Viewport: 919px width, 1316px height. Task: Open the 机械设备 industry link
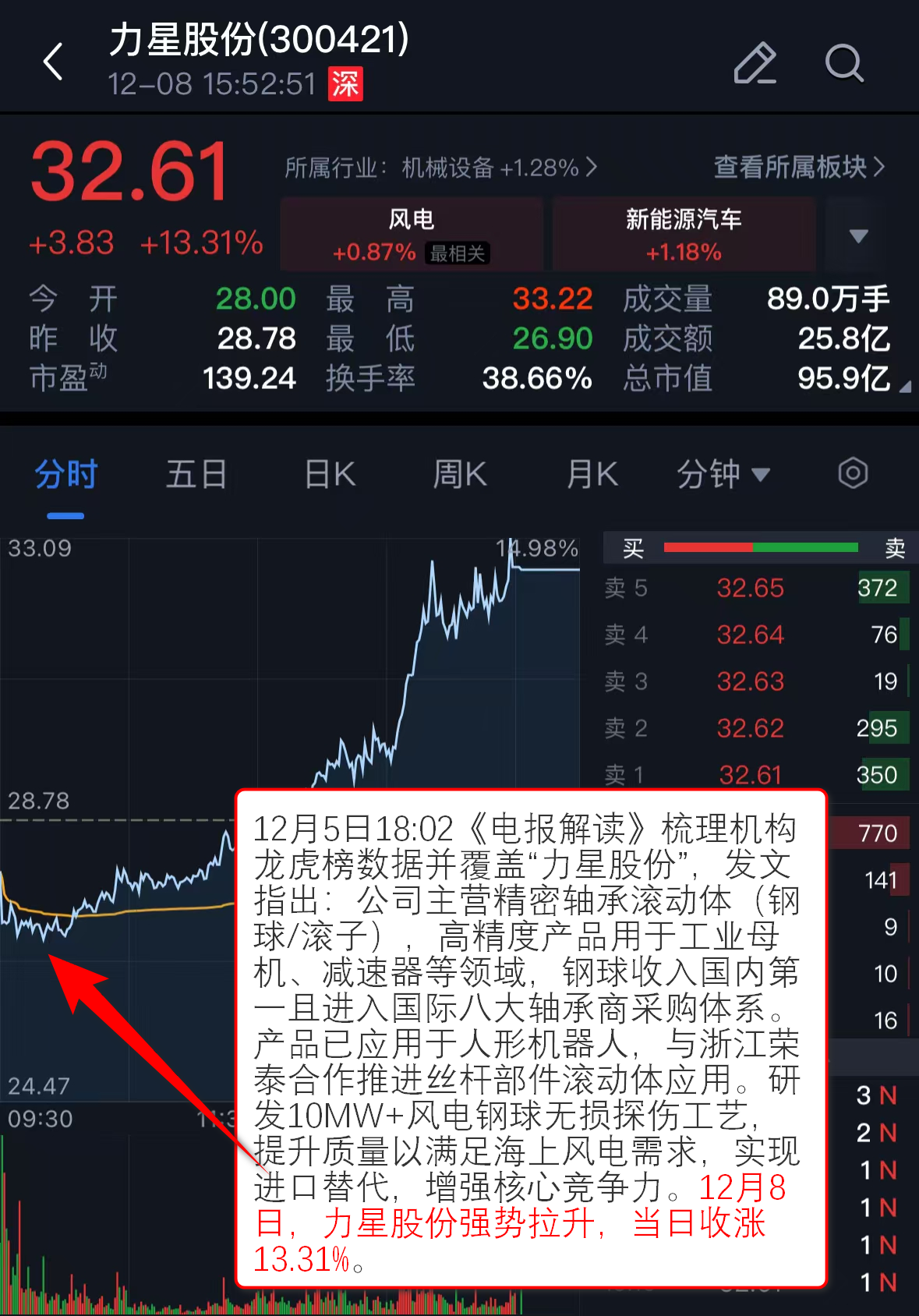click(x=440, y=168)
